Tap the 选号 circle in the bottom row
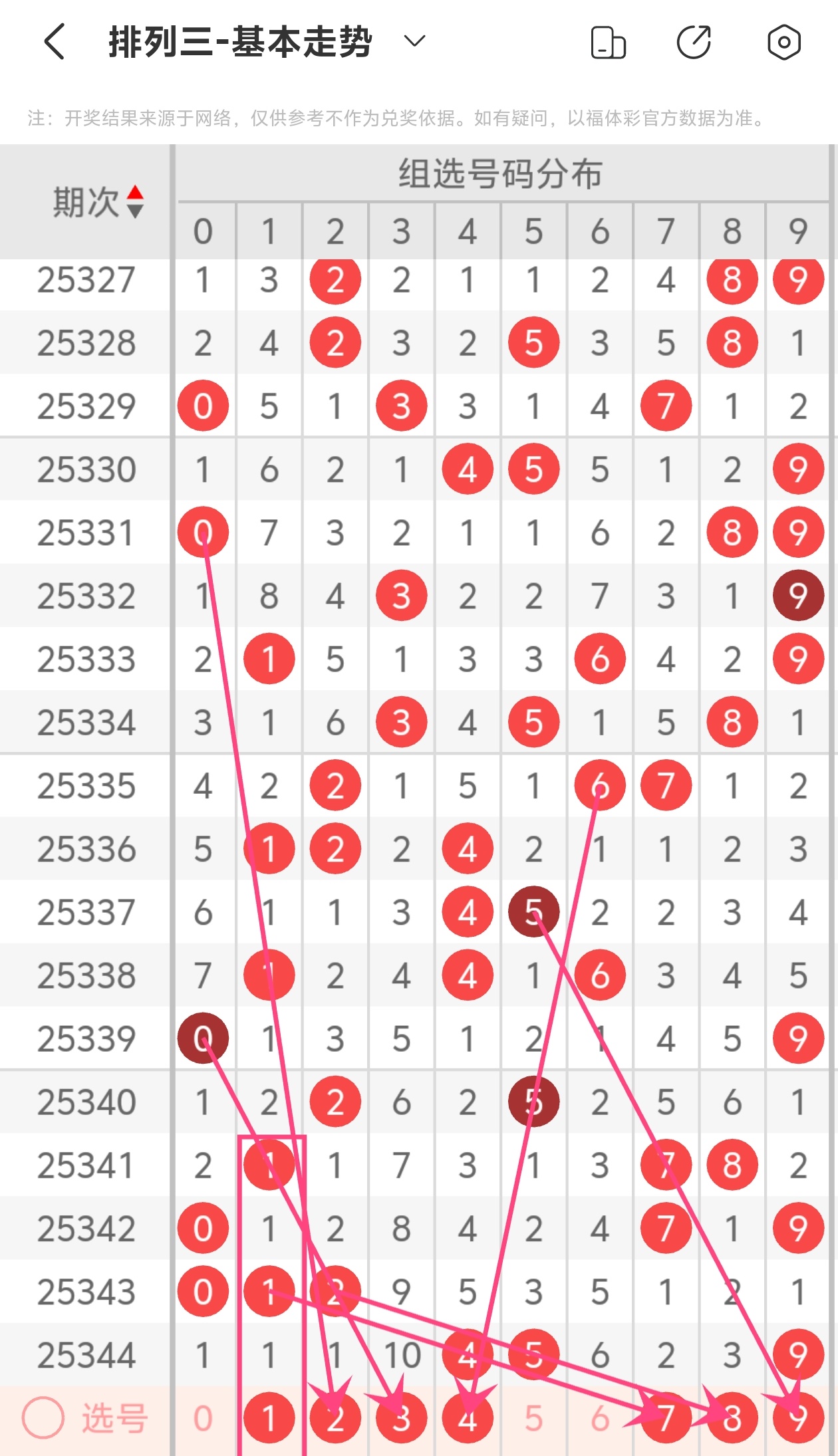The height and width of the screenshot is (1456, 838). (43, 1418)
